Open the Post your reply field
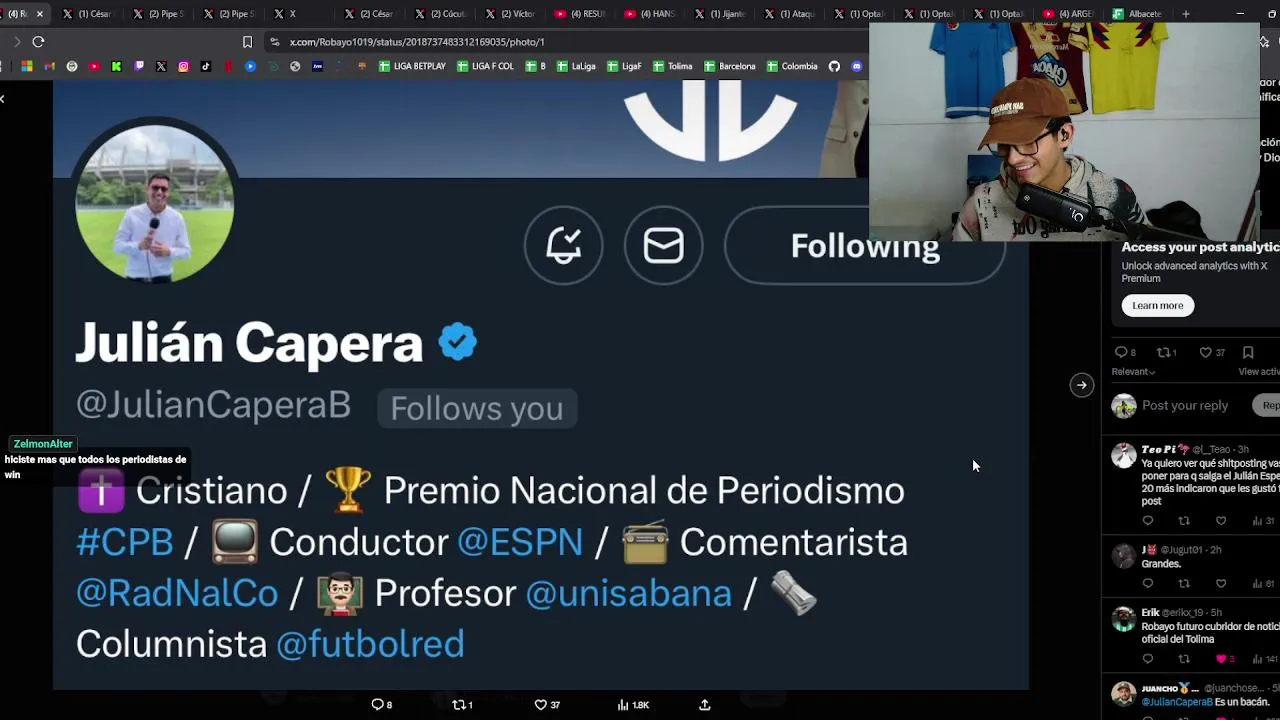The height and width of the screenshot is (720, 1280). click(x=1184, y=405)
